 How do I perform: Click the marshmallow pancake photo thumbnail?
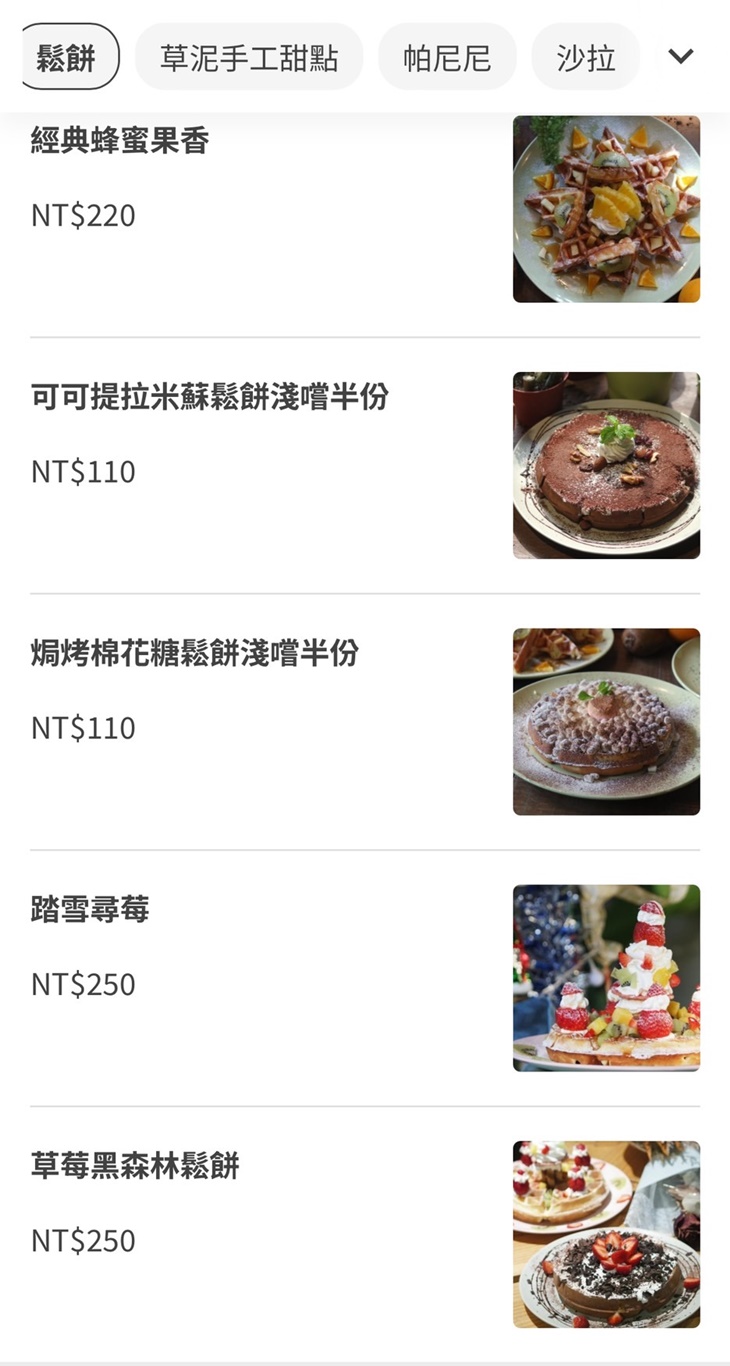pyautogui.click(x=606, y=720)
